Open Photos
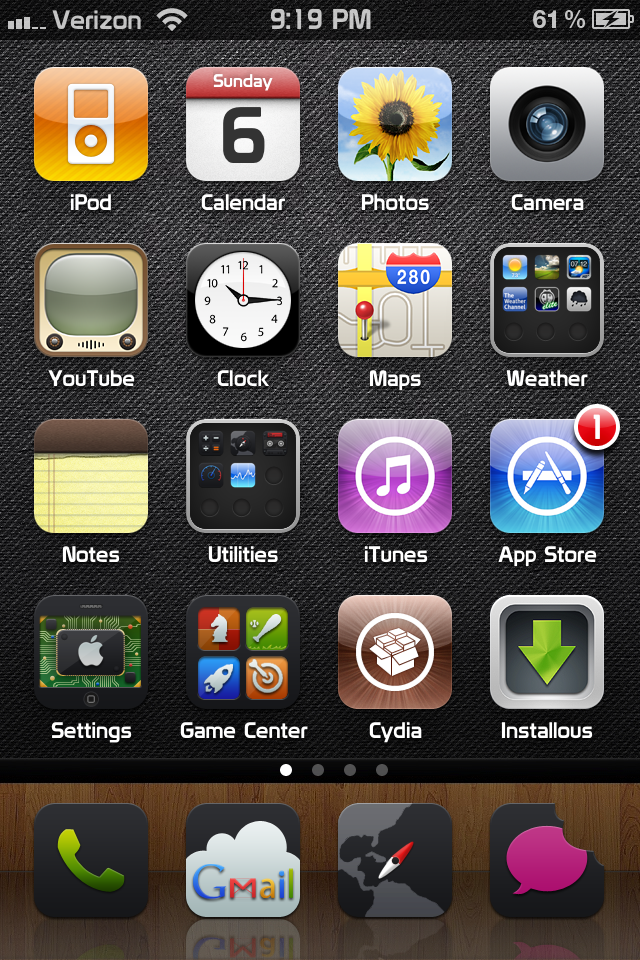This screenshot has height=960, width=640. pyautogui.click(x=395, y=124)
